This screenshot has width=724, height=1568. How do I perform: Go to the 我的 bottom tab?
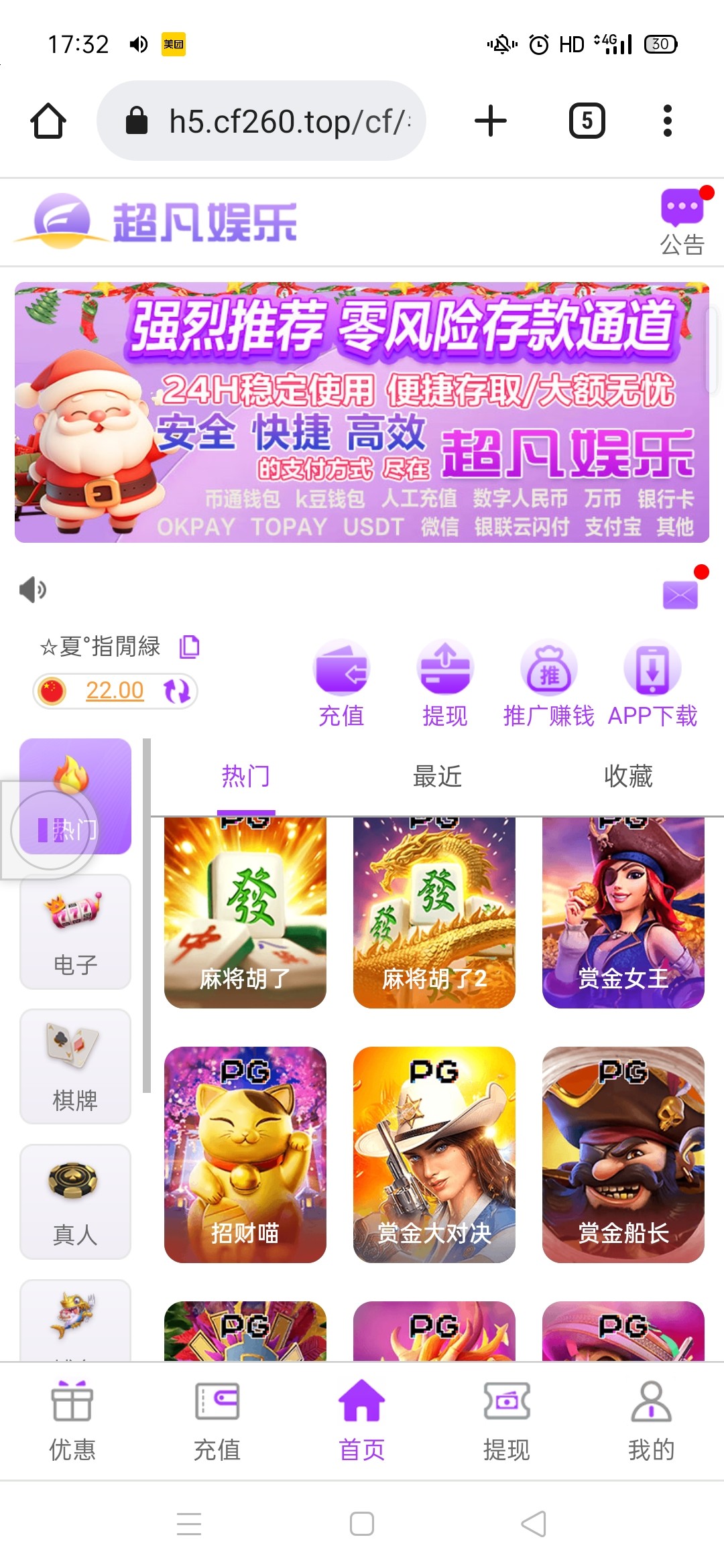[x=651, y=1421]
